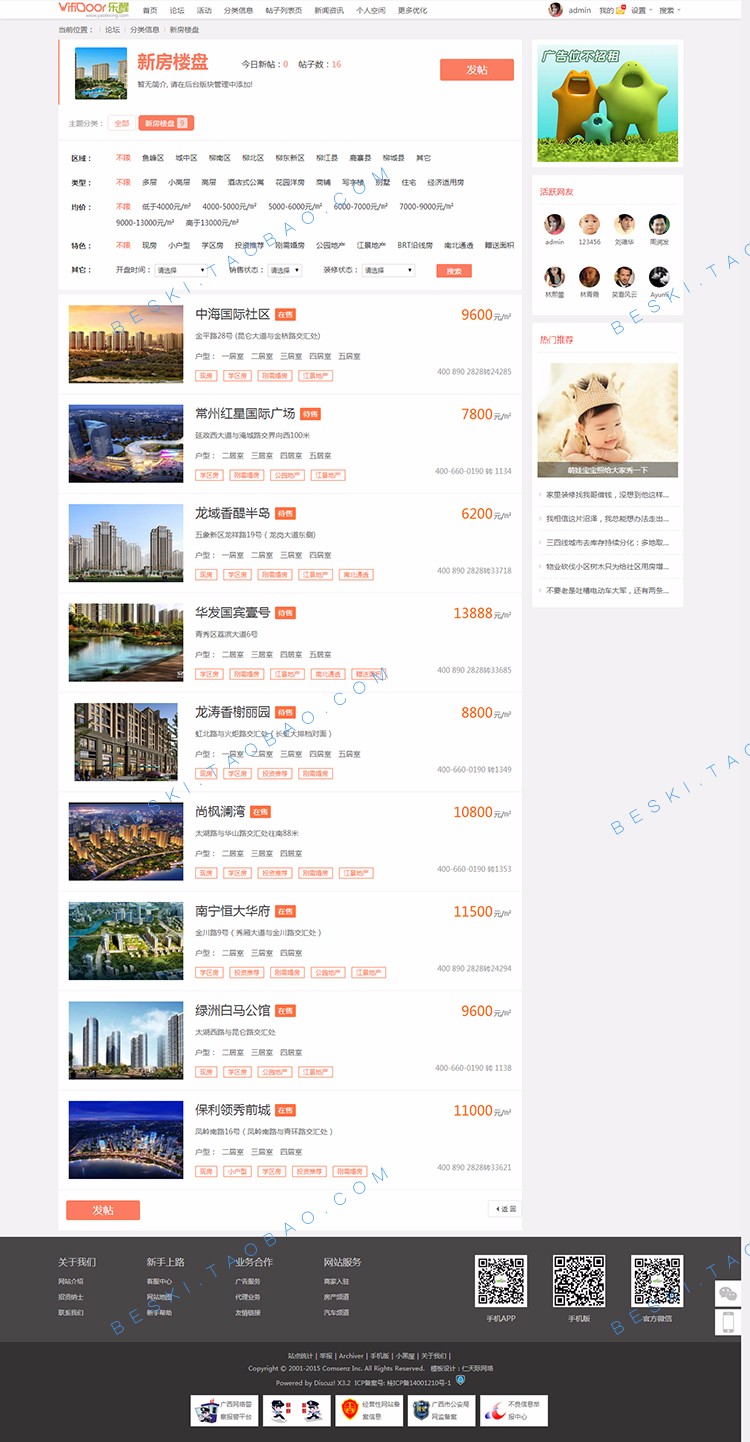This screenshot has height=1442, width=750.
Task: Open the 常州红星国际广场 listing
Action: pos(245,413)
